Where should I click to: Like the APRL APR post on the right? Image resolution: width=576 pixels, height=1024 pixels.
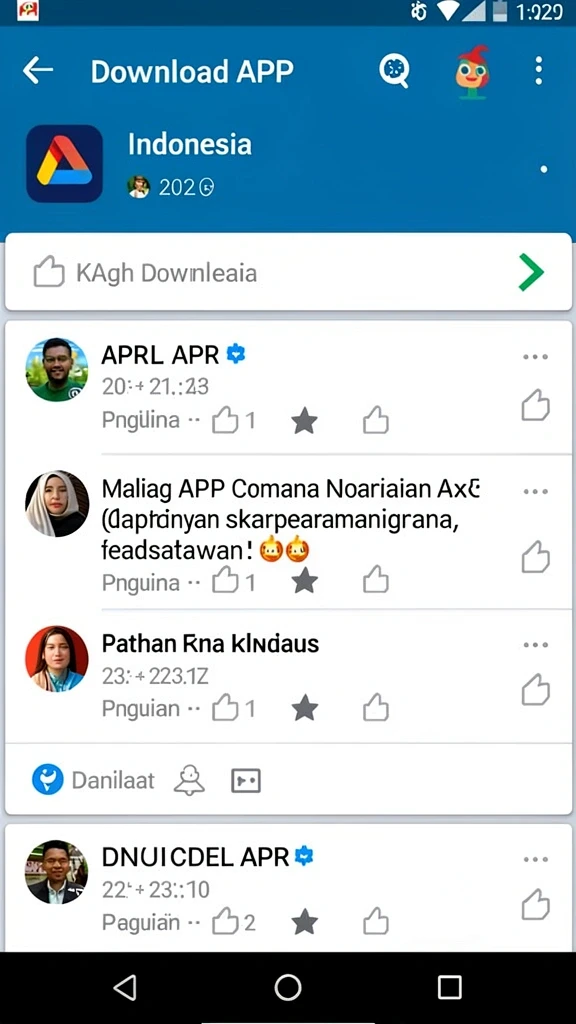click(536, 405)
